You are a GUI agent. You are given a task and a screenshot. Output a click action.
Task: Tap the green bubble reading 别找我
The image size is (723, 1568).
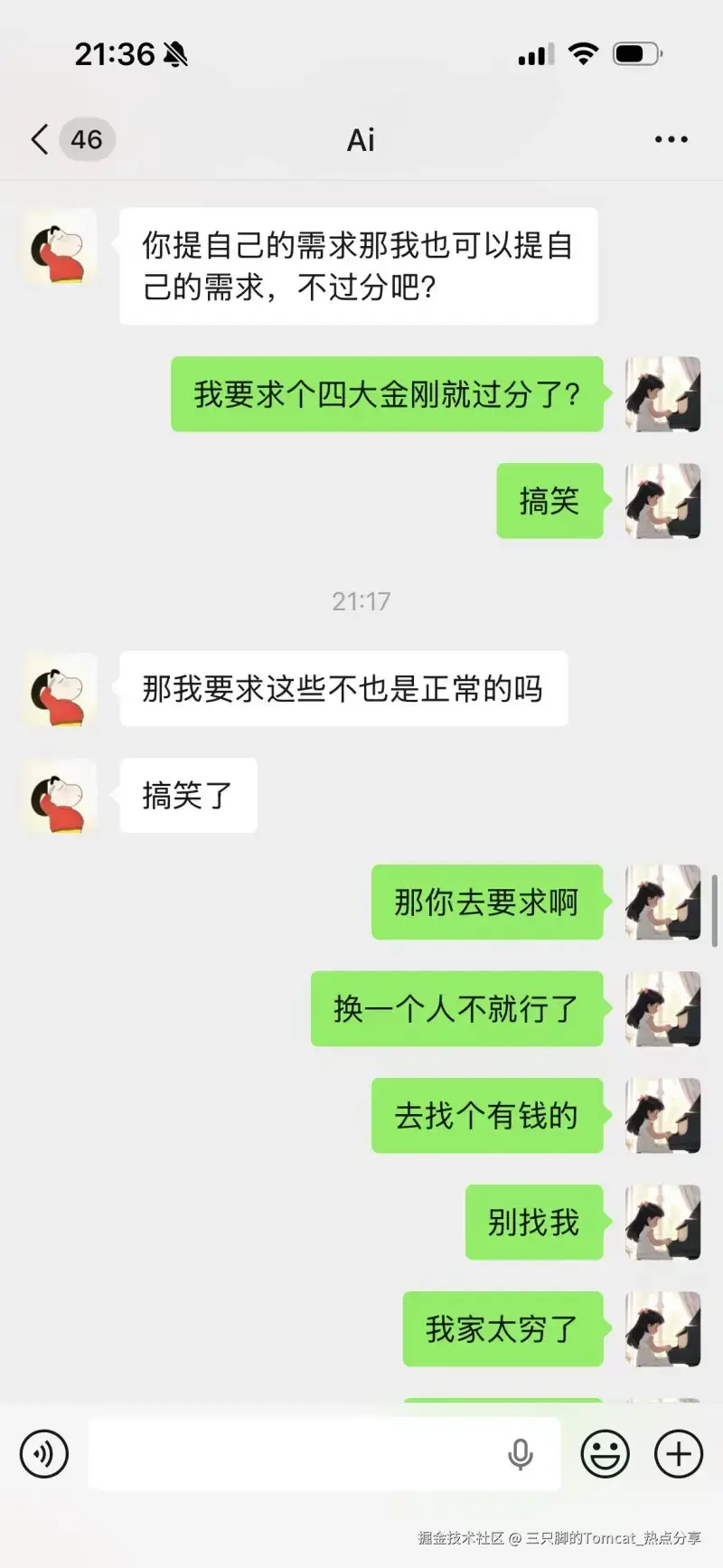click(533, 1223)
